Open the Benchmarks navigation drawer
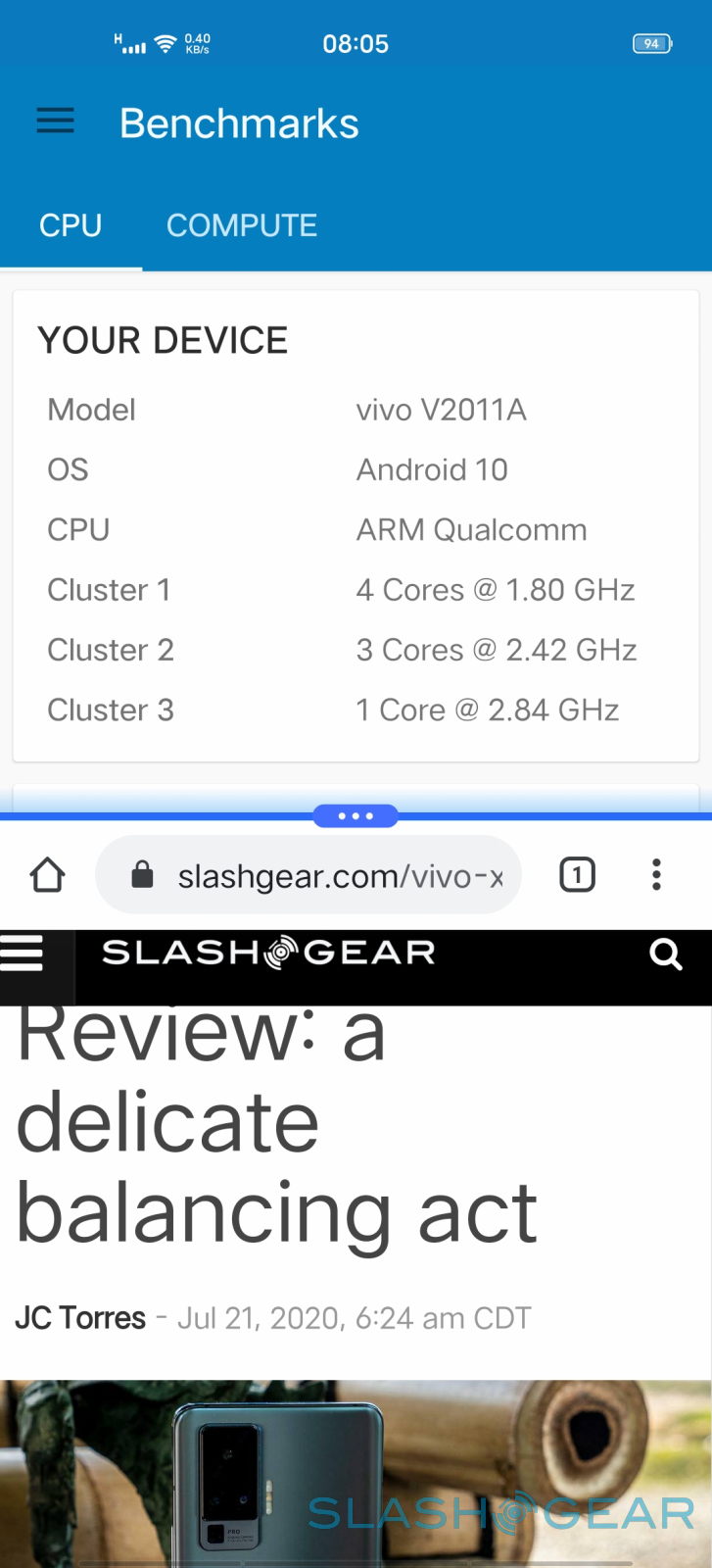Viewport: 712px width, 1568px height. [55, 122]
